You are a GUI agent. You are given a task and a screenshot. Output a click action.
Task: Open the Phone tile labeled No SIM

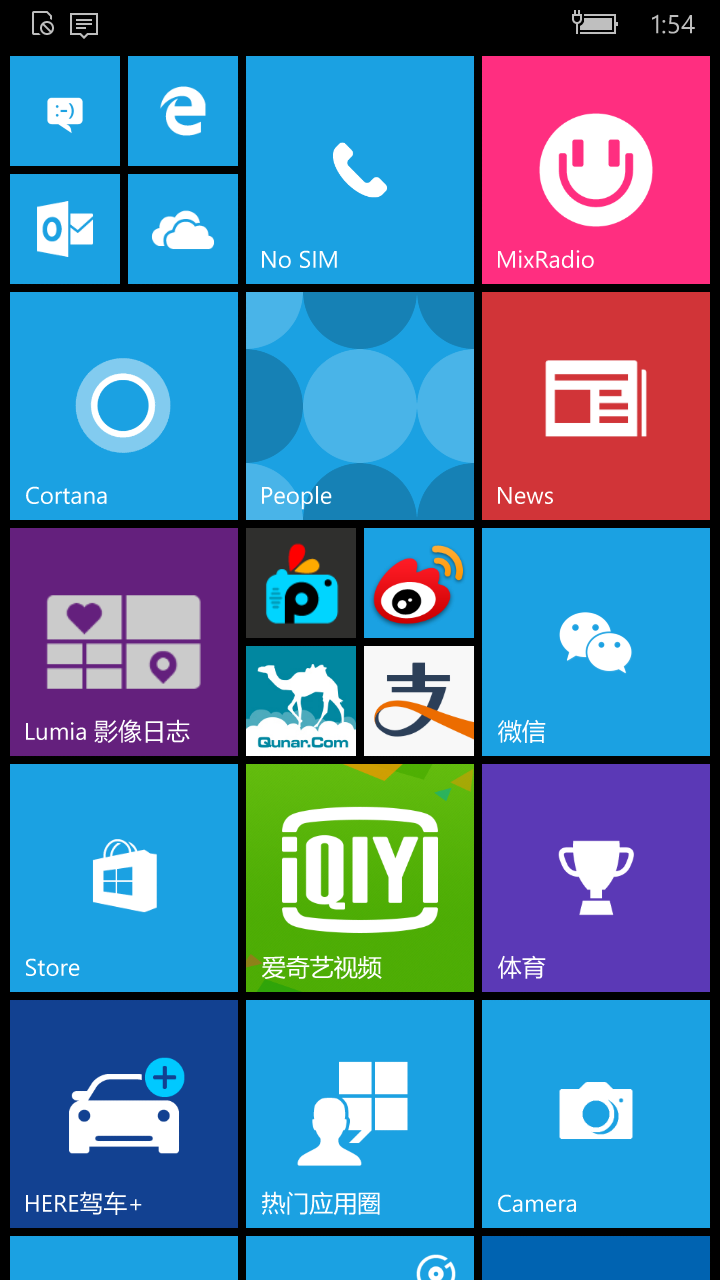tap(360, 170)
